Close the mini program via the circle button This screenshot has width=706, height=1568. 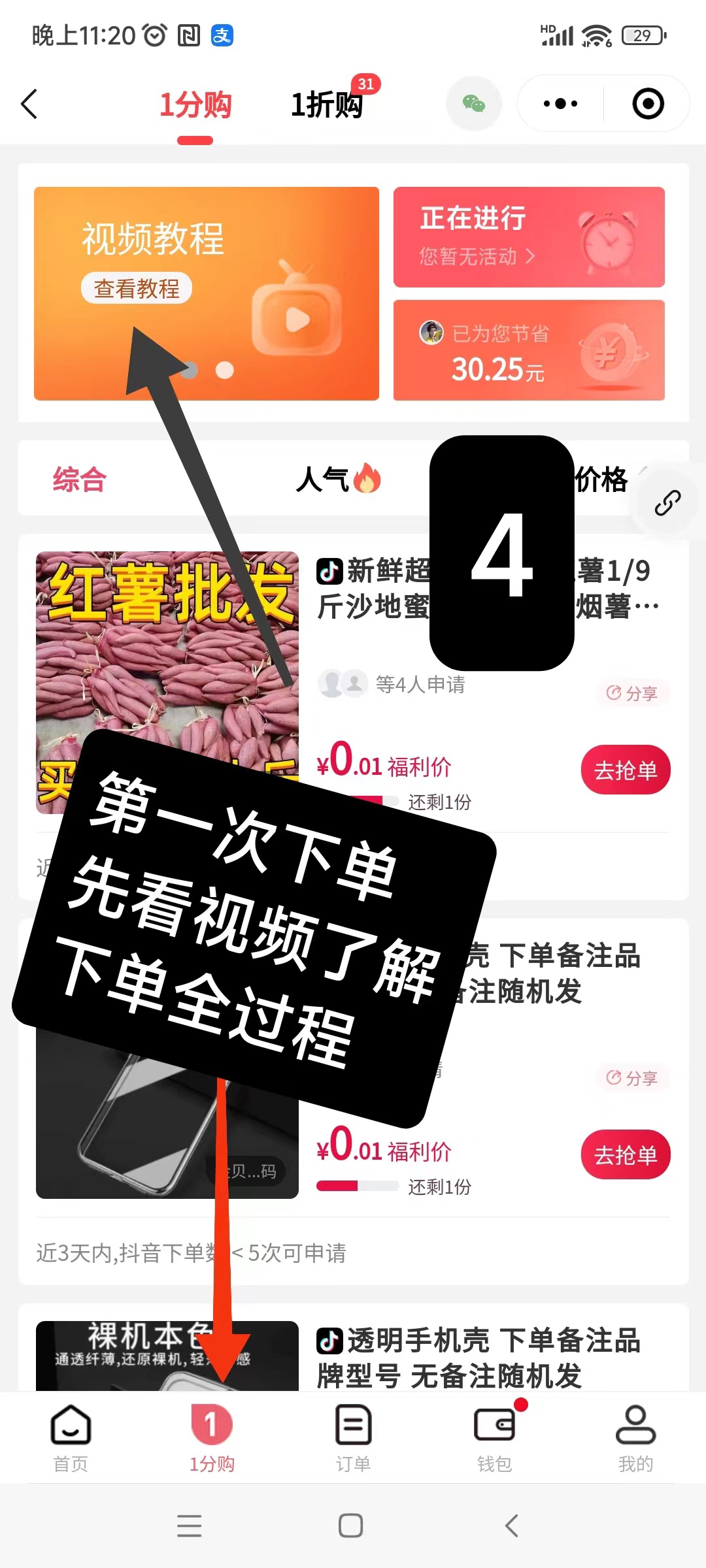648,104
